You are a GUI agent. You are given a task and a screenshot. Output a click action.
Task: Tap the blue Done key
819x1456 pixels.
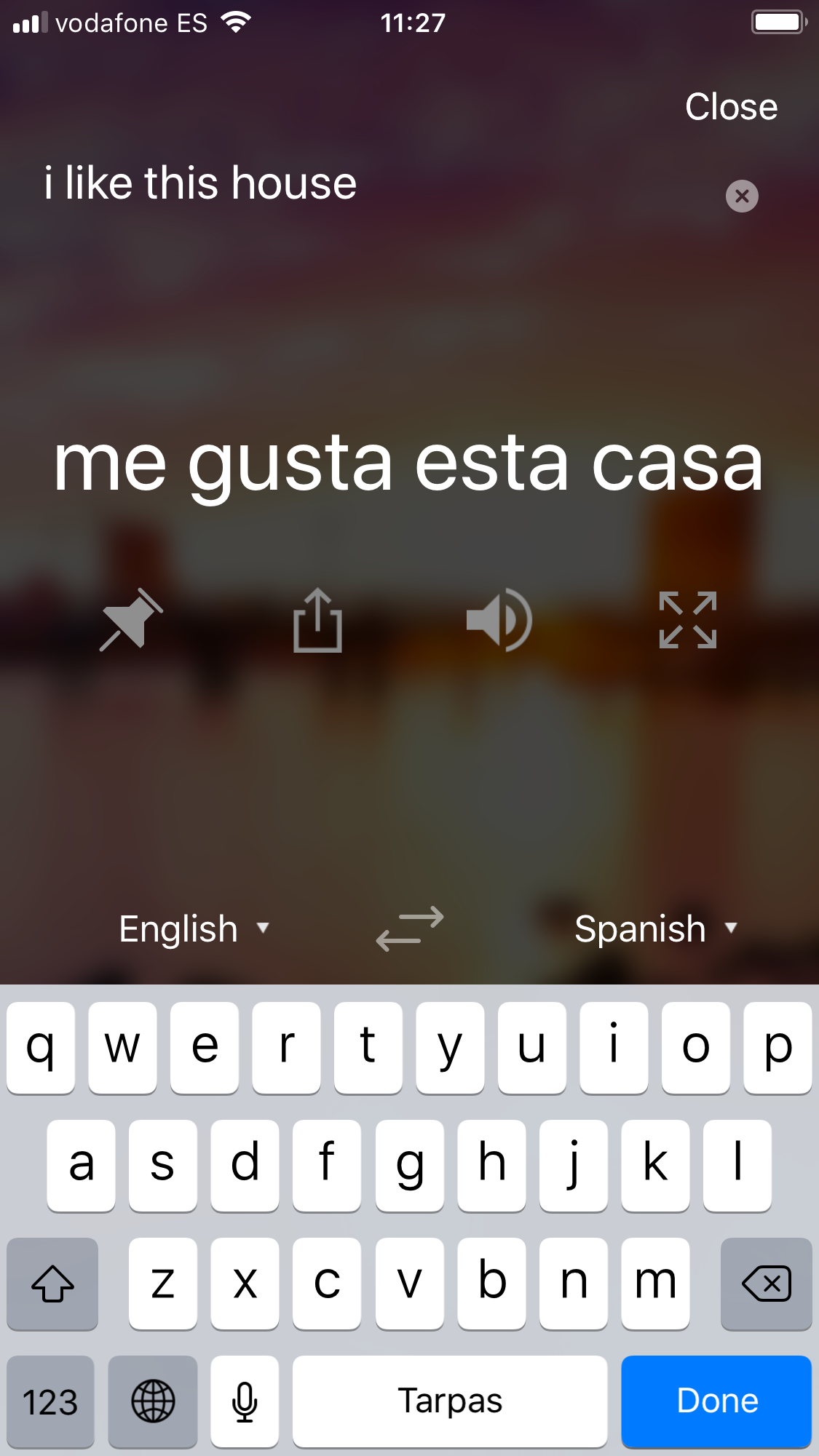(716, 1401)
